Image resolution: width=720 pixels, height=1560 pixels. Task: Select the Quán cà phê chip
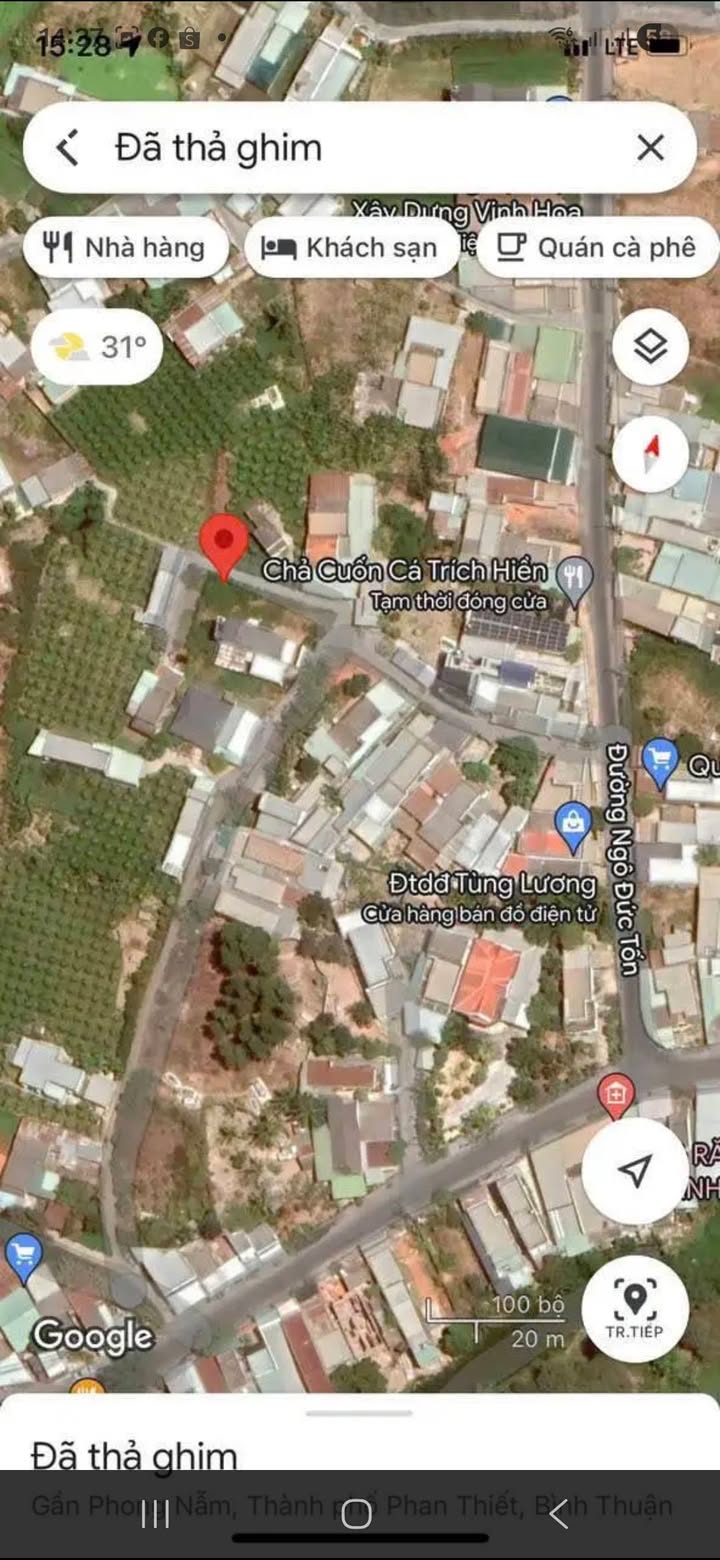coord(598,247)
